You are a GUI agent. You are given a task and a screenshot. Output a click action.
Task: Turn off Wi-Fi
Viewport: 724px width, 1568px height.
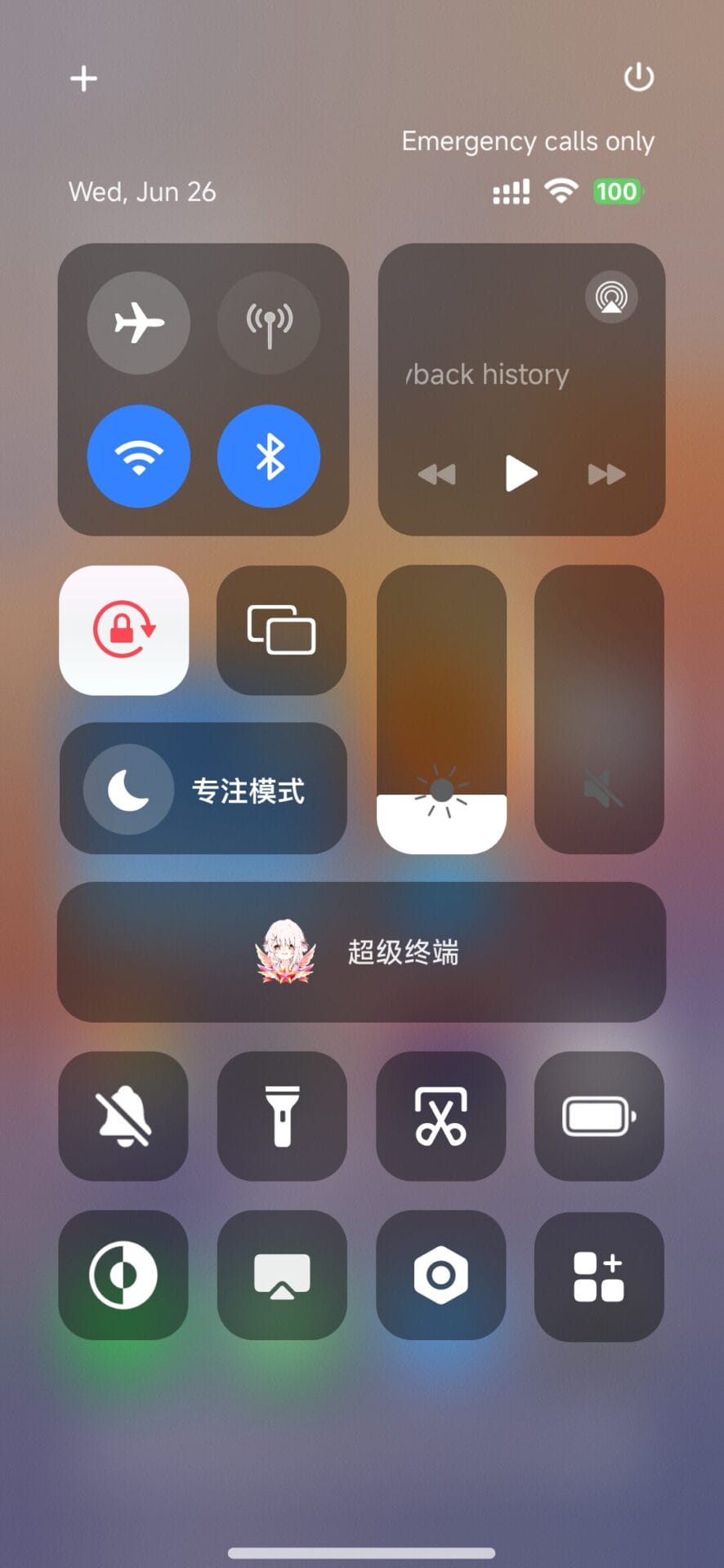[x=139, y=457]
